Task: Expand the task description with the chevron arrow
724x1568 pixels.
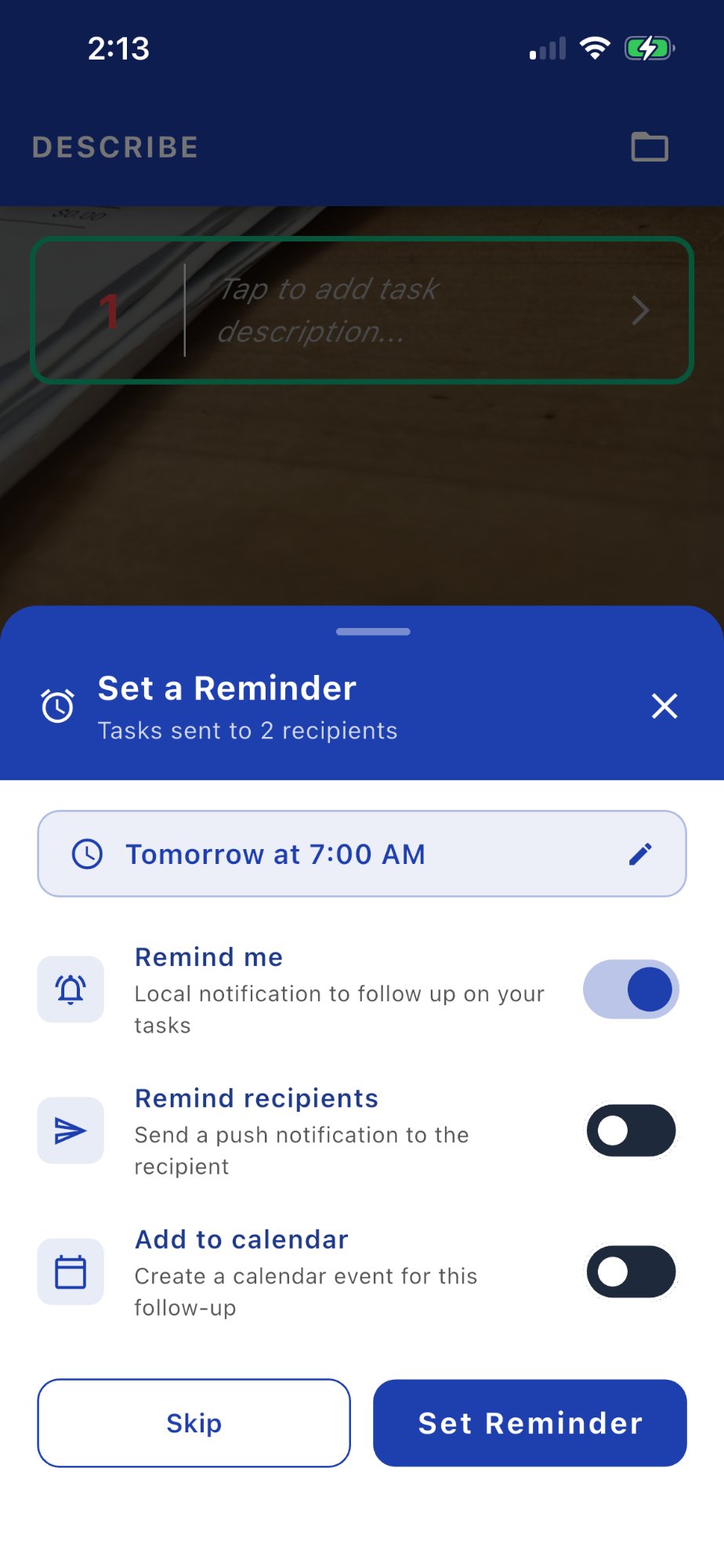Action: tap(640, 310)
